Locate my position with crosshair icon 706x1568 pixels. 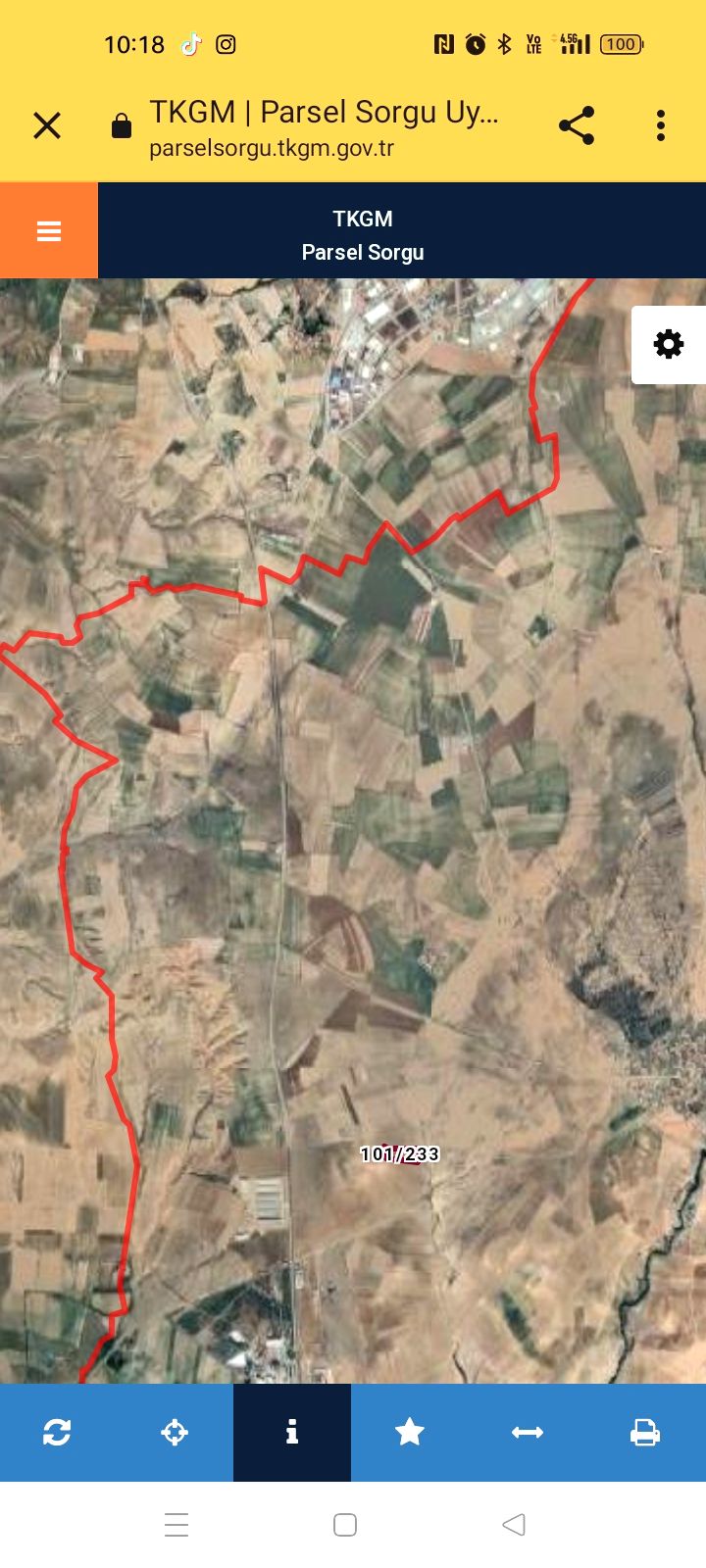[x=175, y=1433]
